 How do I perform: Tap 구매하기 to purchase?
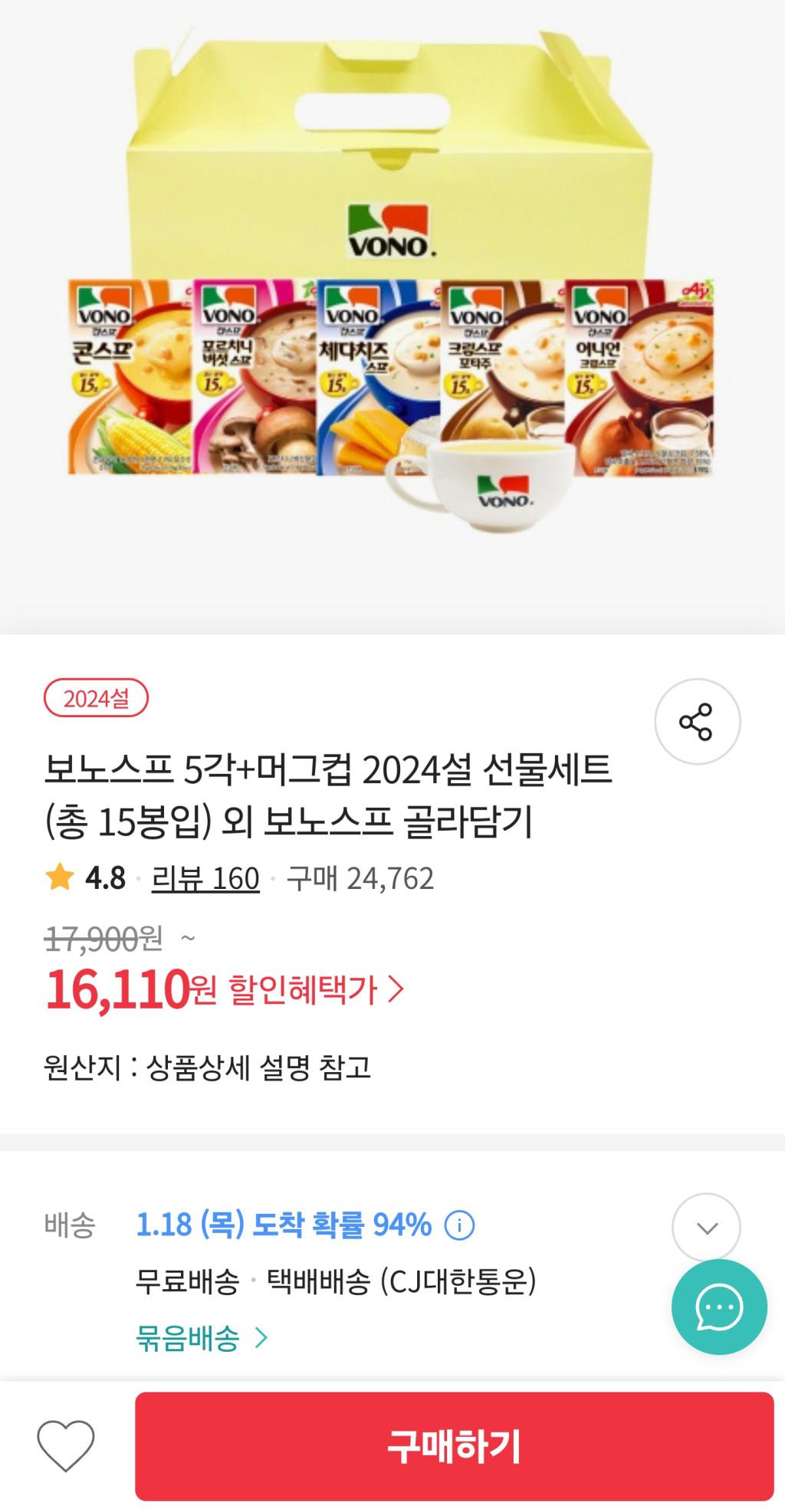coord(454,1446)
